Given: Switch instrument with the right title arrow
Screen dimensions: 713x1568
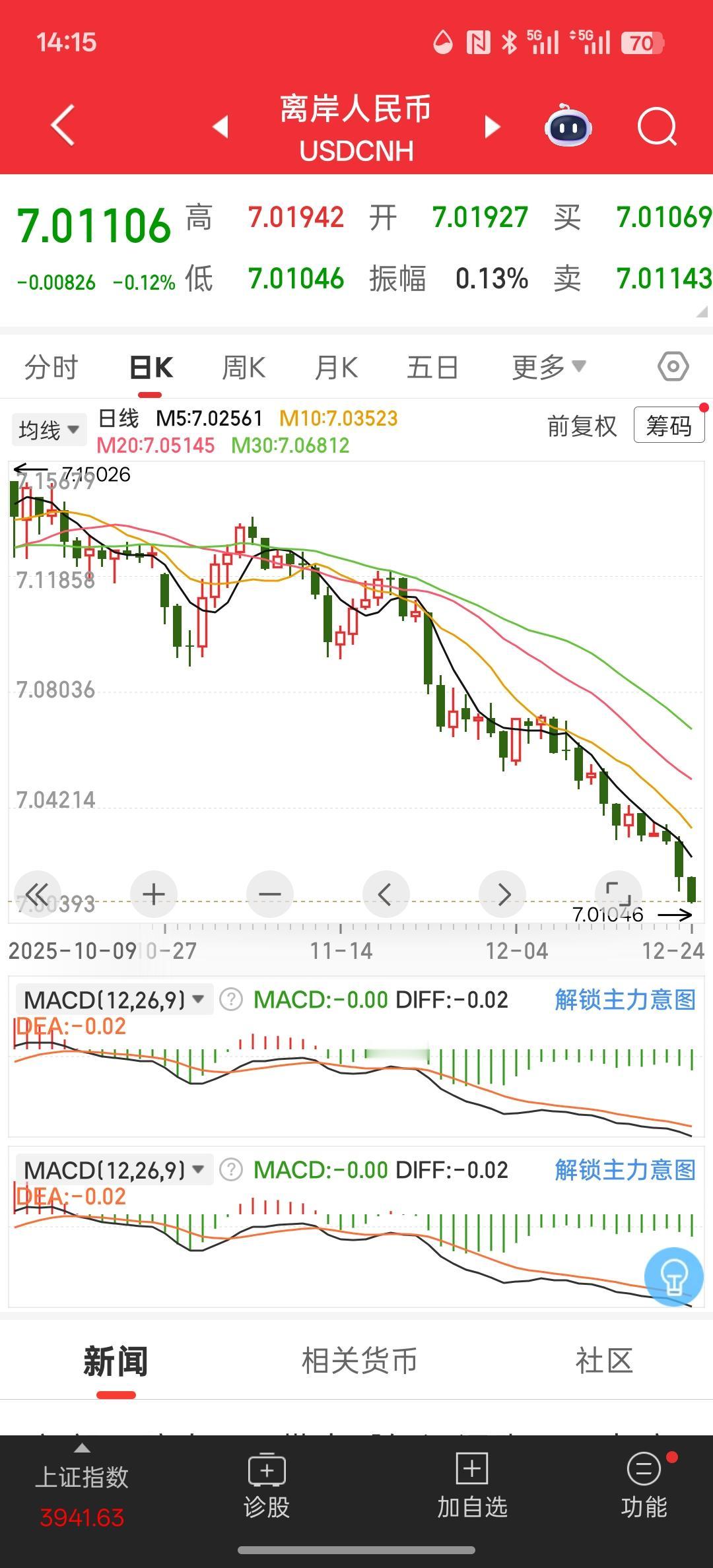Looking at the screenshot, I should click(491, 127).
